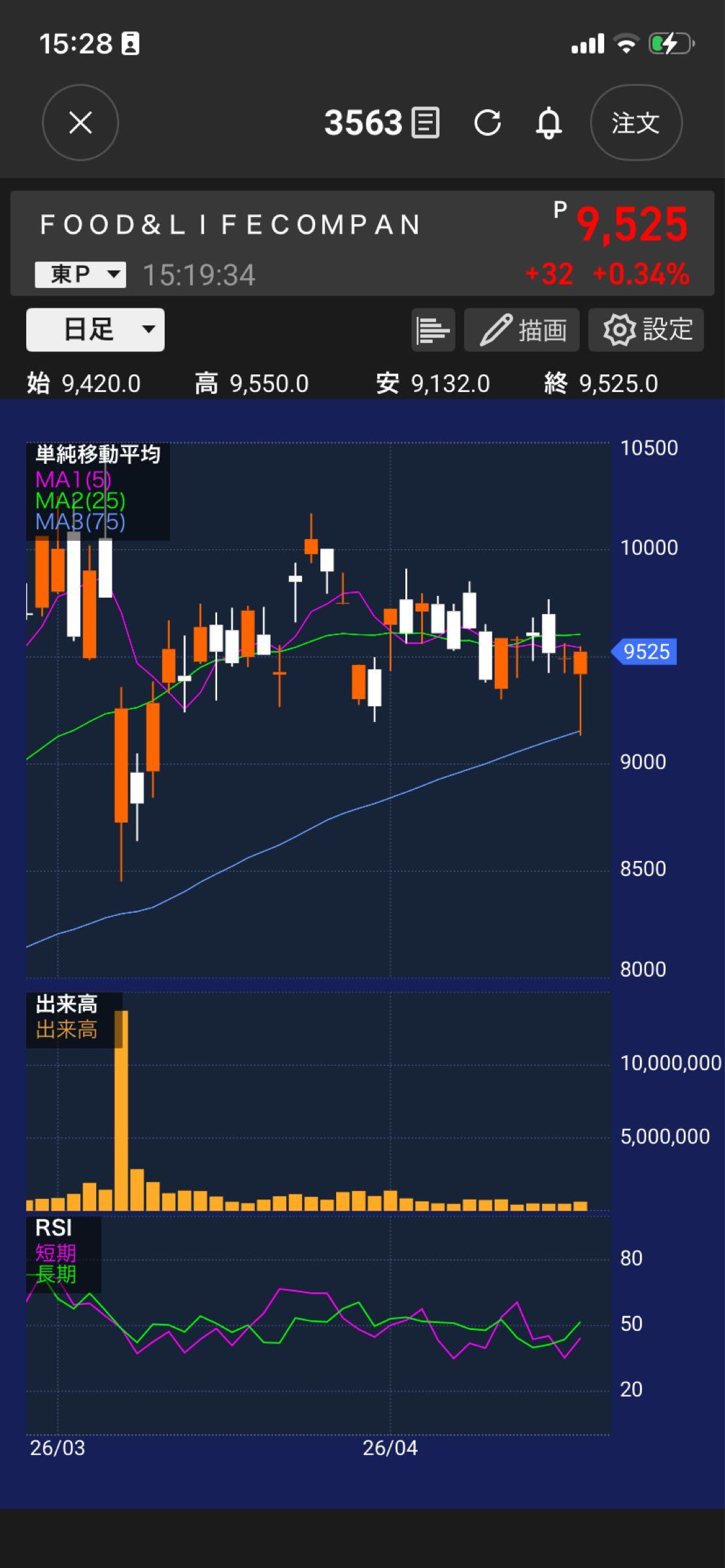This screenshot has width=725, height=1568.
Task: Close the chart screen
Action: click(x=80, y=122)
